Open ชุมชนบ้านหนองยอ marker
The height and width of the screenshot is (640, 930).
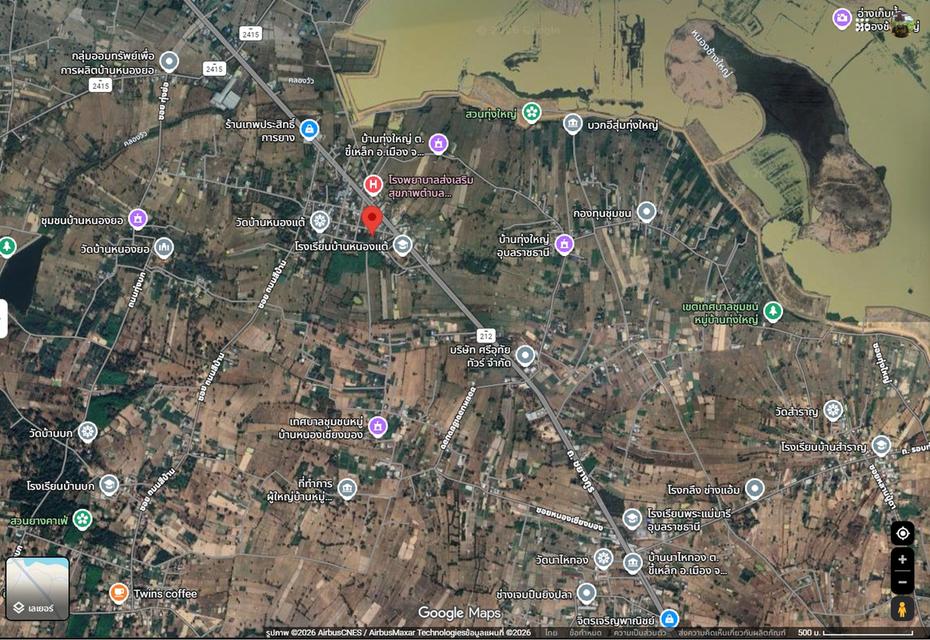click(138, 218)
